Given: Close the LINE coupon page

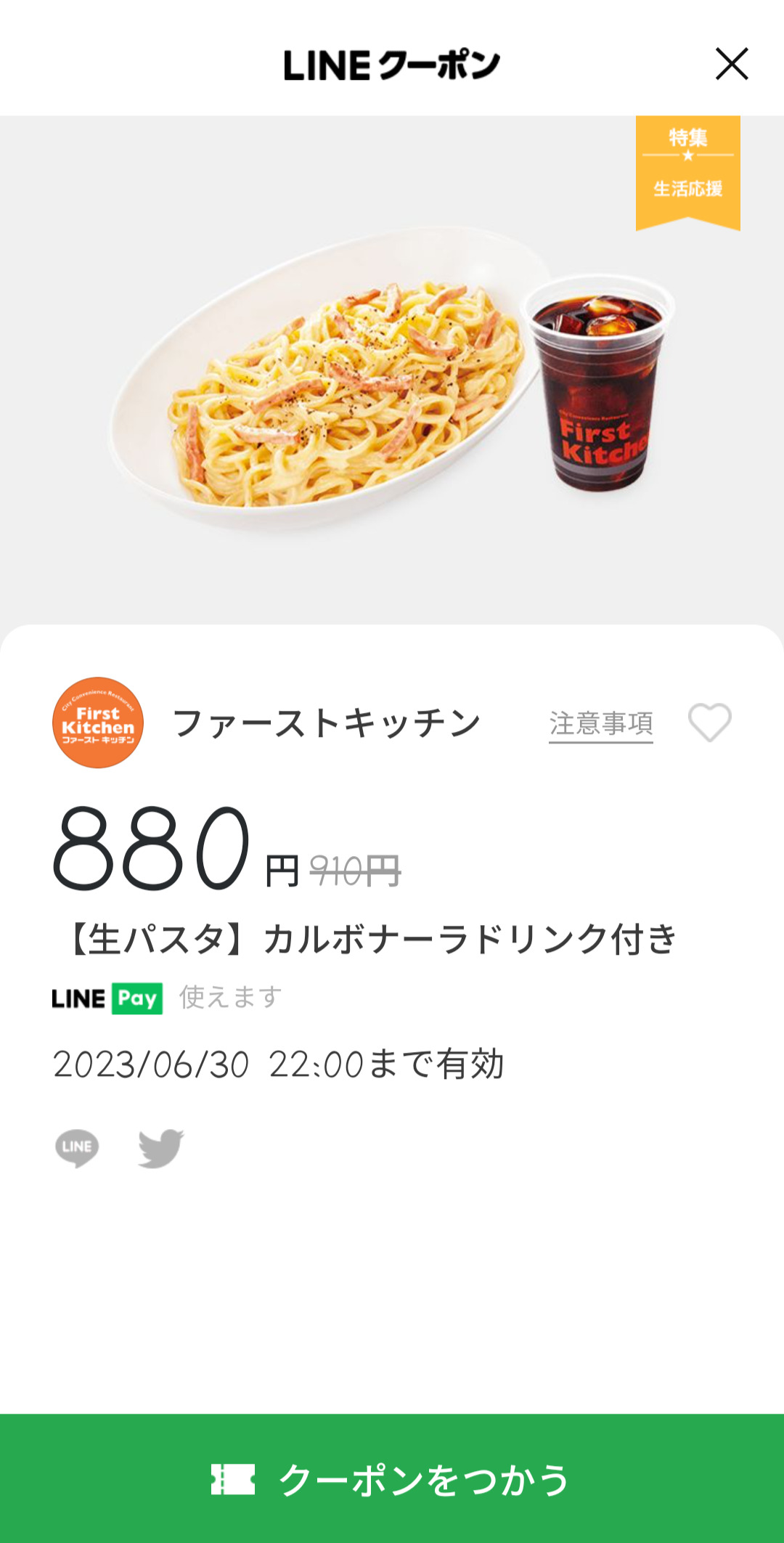Looking at the screenshot, I should (732, 64).
